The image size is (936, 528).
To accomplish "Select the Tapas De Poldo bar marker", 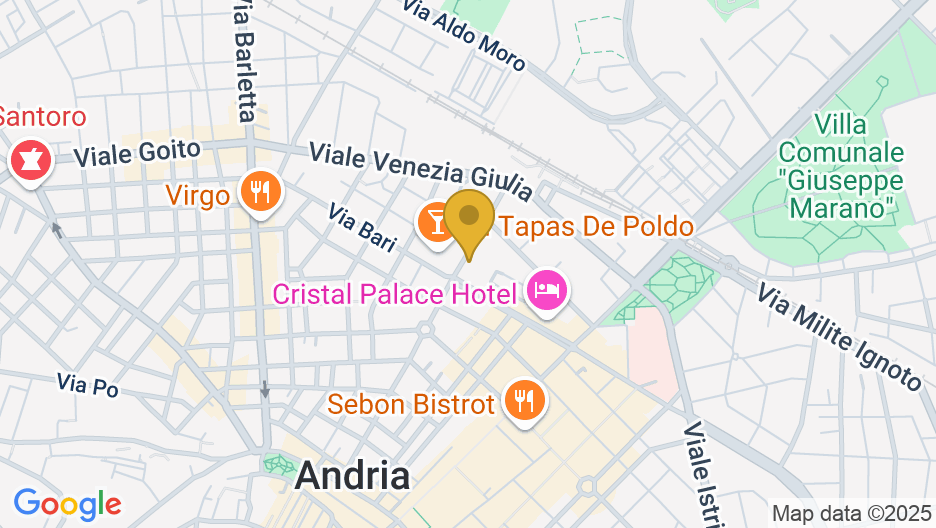I will click(435, 221).
